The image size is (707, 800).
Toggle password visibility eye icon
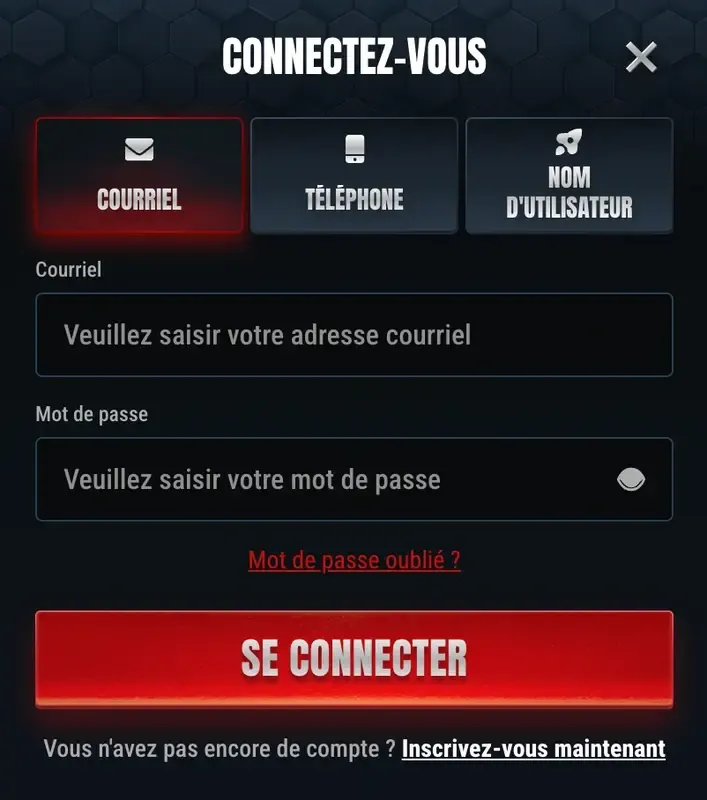631,480
